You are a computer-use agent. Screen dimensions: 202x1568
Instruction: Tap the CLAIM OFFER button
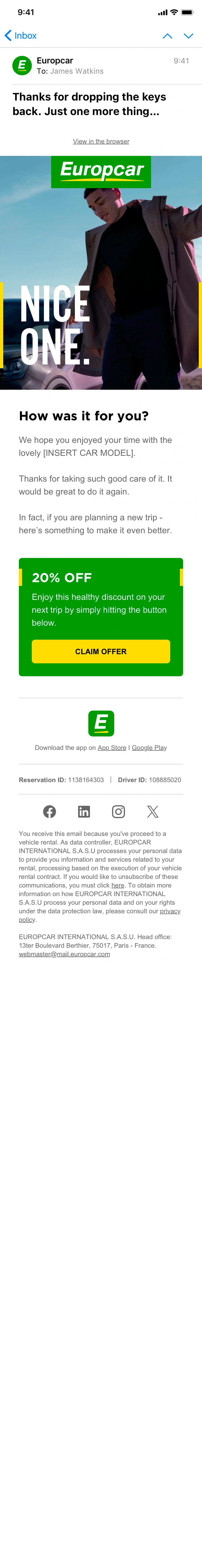[x=101, y=651]
